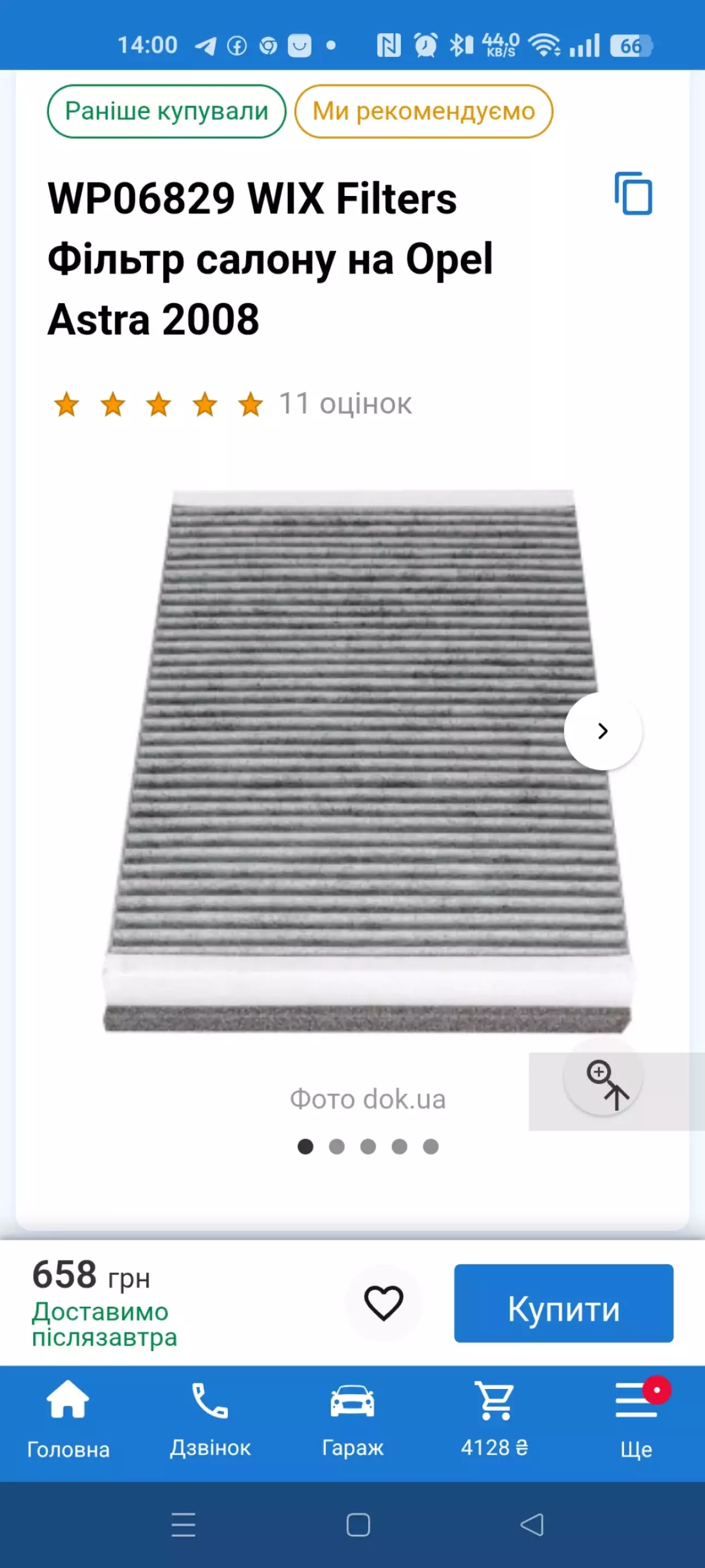The height and width of the screenshot is (1568, 705).
Task: Zoom in on the product photo
Action: coord(602,1078)
